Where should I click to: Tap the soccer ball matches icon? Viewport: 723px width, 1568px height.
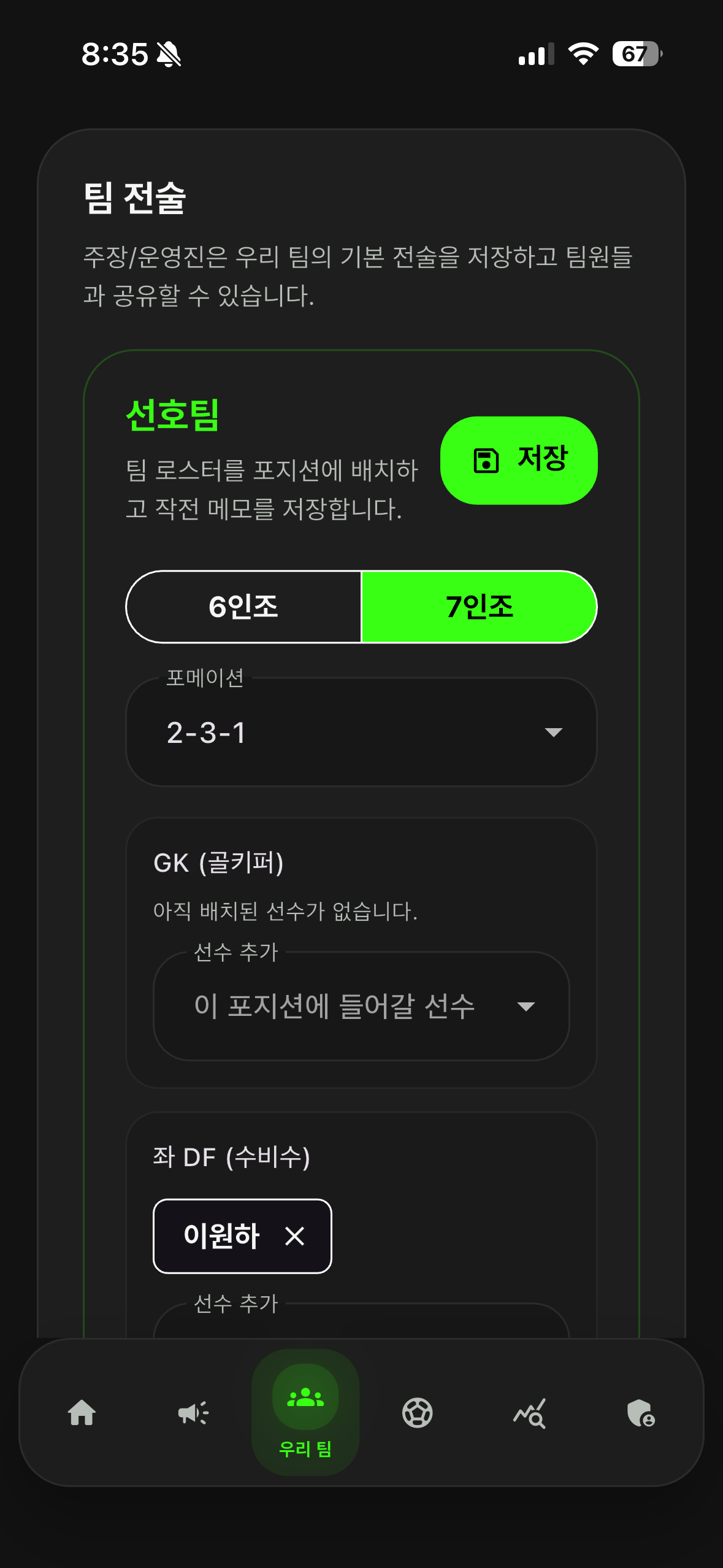click(418, 1413)
